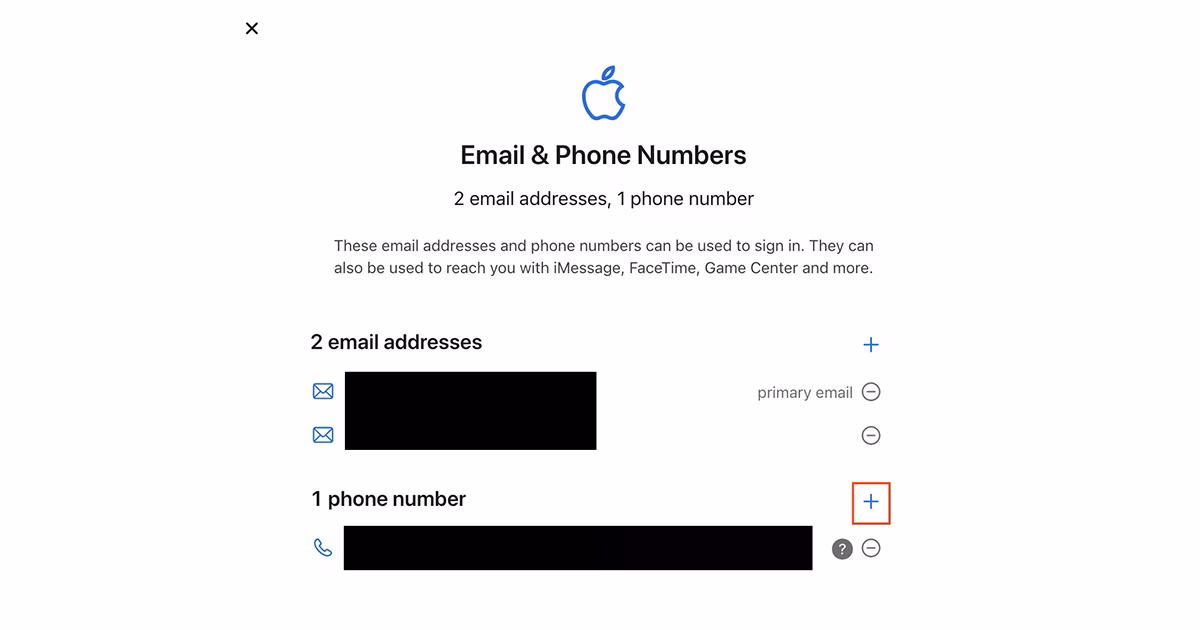Add a new email address
1200x630 pixels.
tap(870, 344)
